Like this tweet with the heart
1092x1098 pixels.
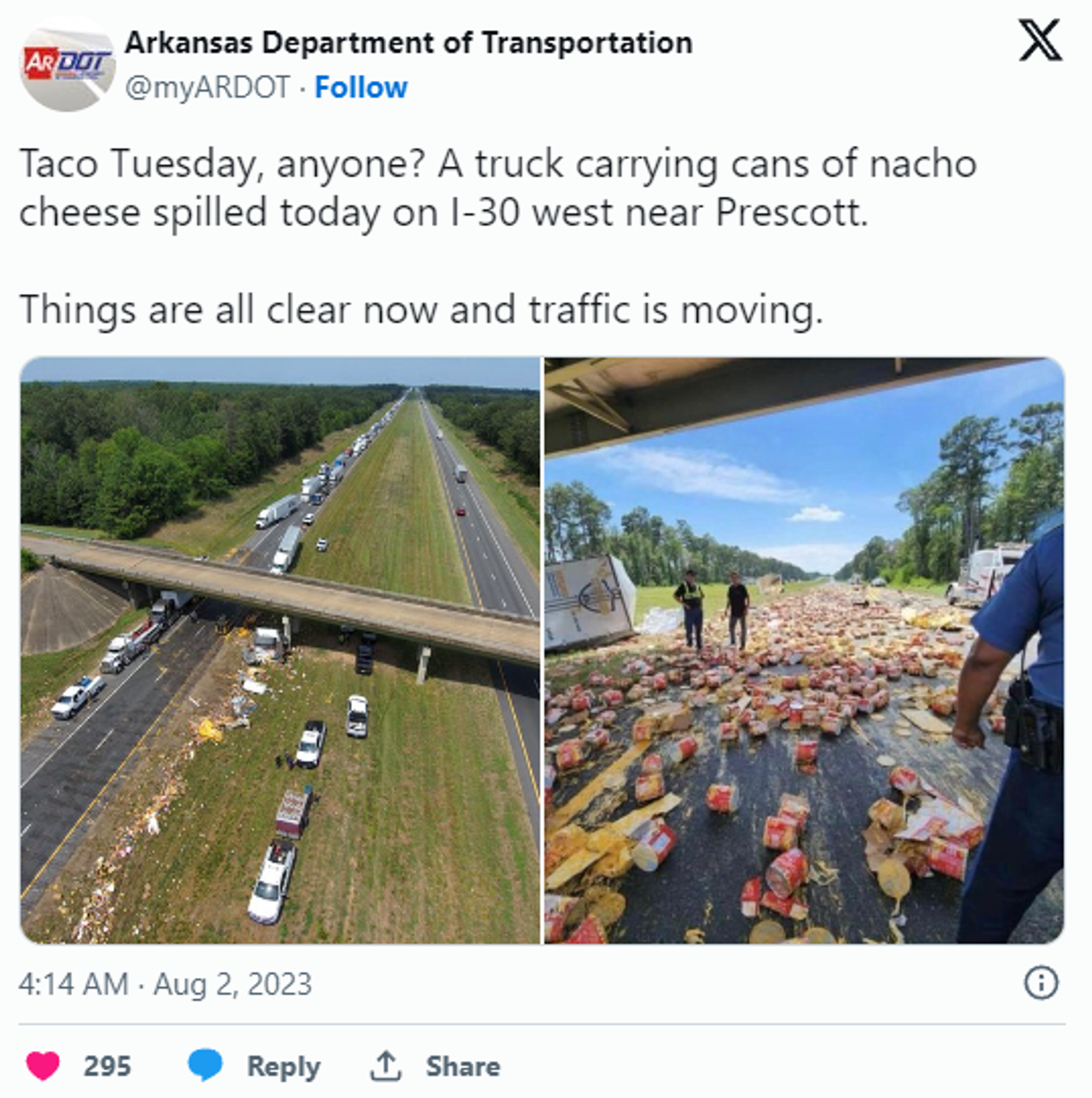pyautogui.click(x=43, y=1066)
